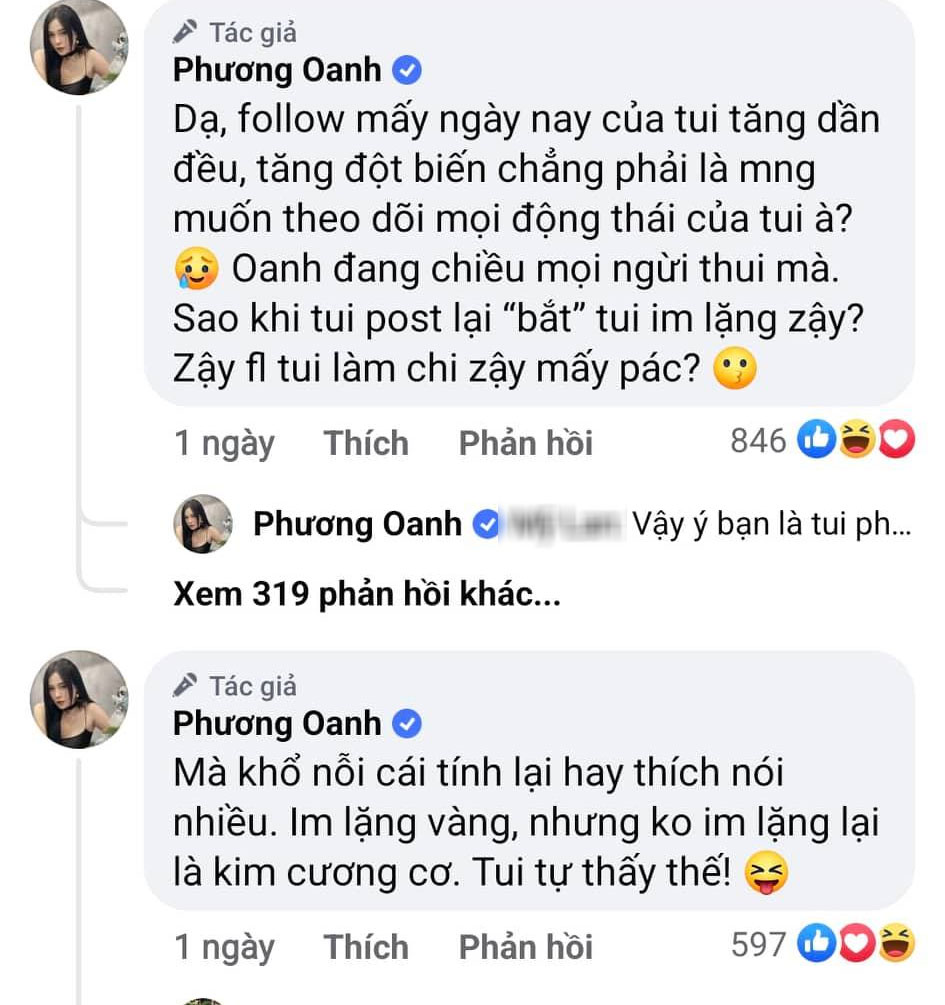The width and height of the screenshot is (945, 1005).
Task: Open the nested reply starting 'Vậy ý bạn là'
Action: click(770, 523)
